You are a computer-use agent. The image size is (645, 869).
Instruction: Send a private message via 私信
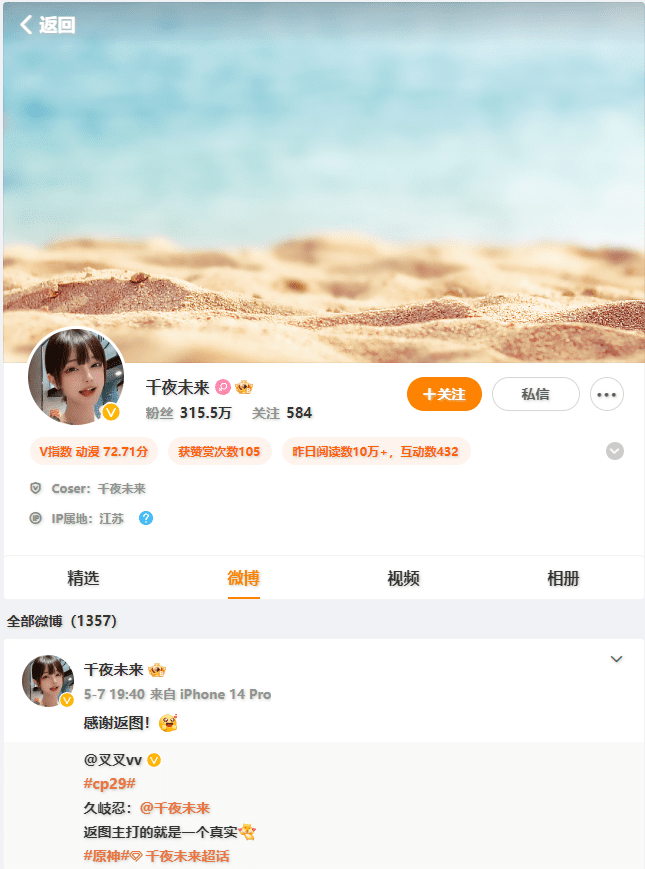click(535, 394)
